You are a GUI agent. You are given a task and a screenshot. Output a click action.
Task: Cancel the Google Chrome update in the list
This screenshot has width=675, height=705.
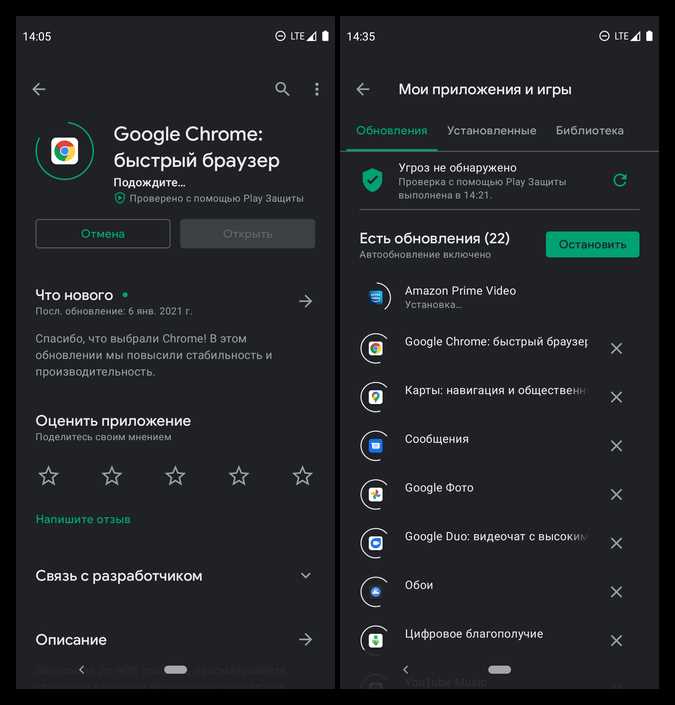616,348
